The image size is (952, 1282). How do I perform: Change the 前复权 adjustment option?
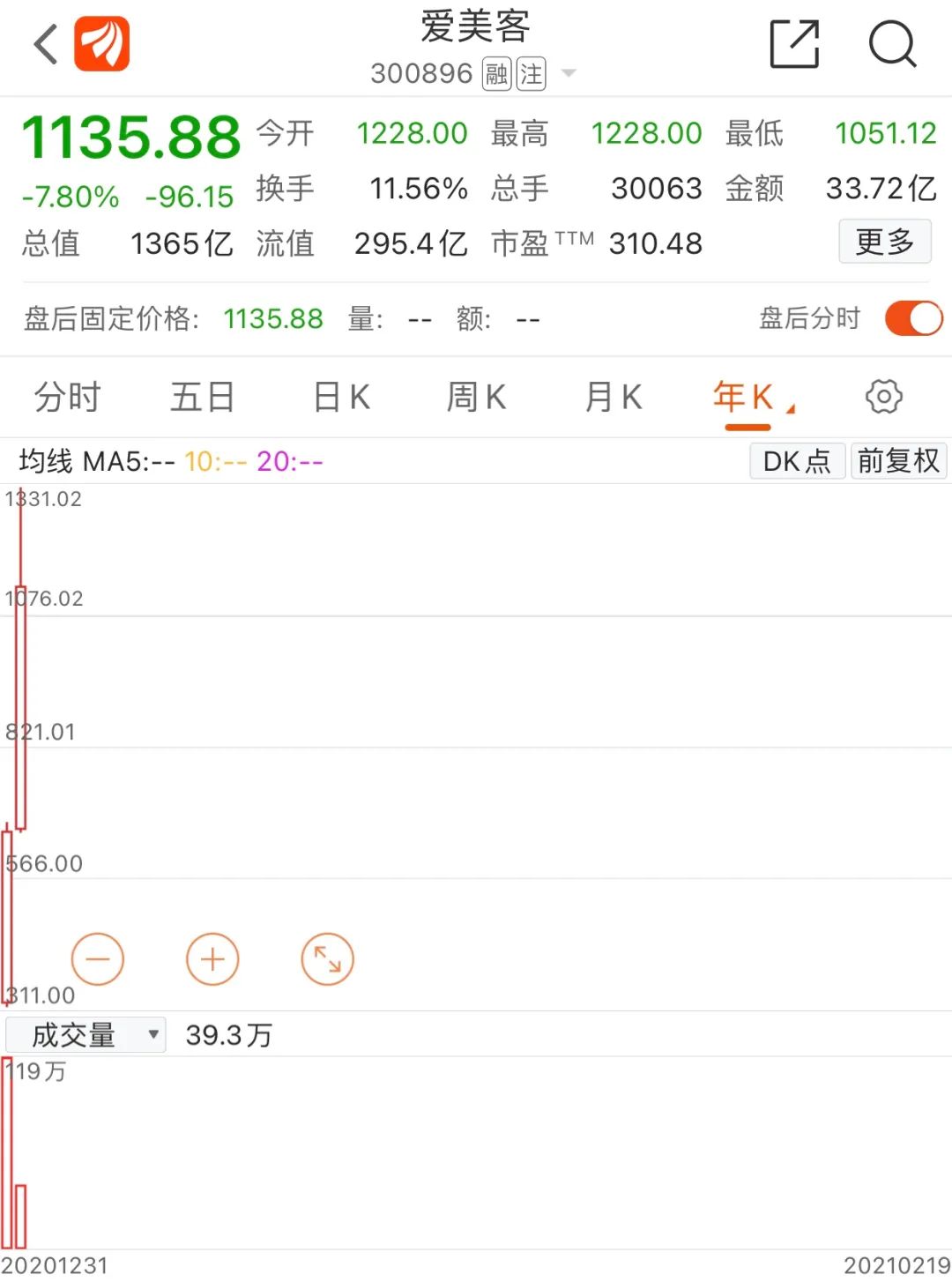click(898, 461)
